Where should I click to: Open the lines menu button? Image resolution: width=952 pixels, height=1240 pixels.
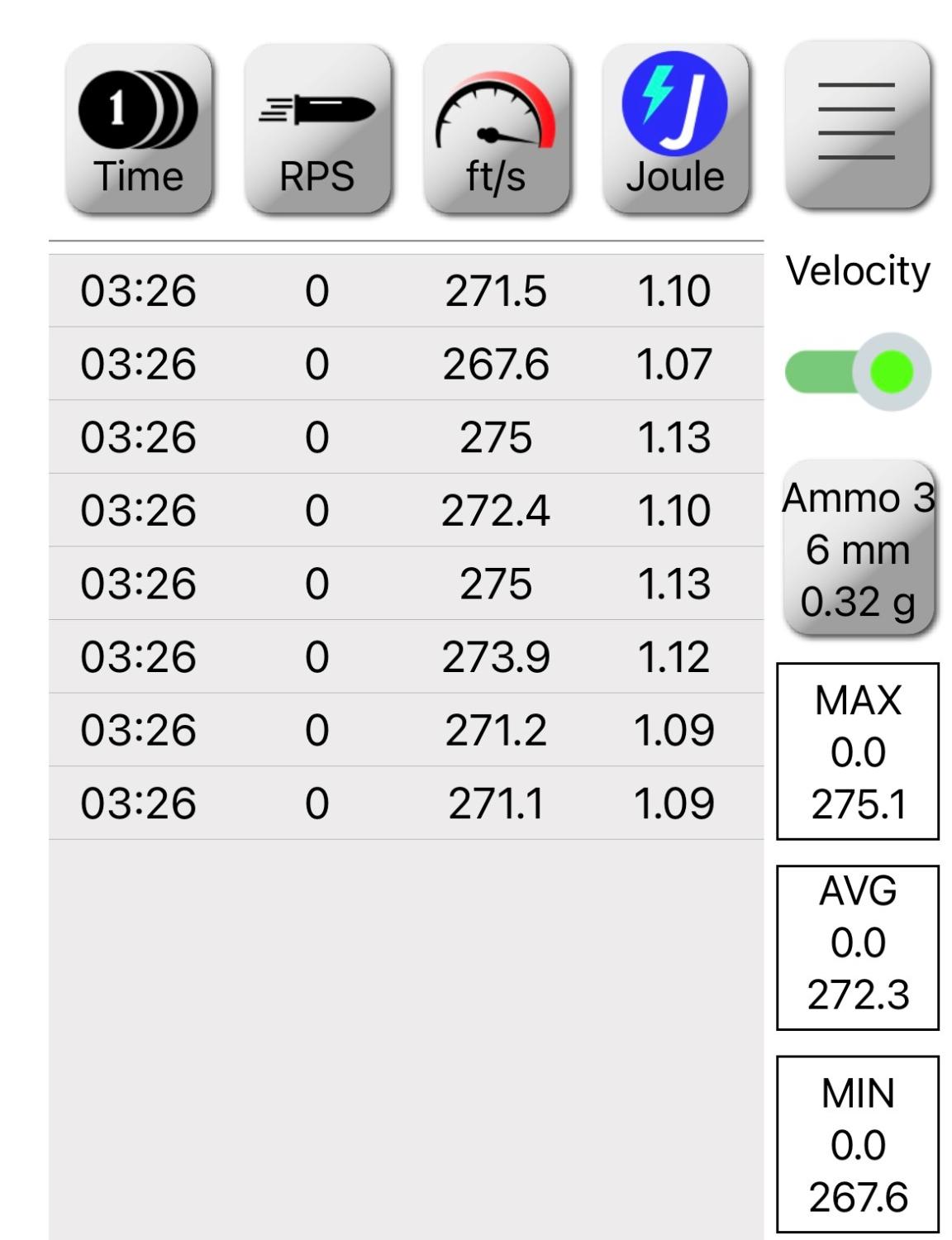click(x=857, y=124)
